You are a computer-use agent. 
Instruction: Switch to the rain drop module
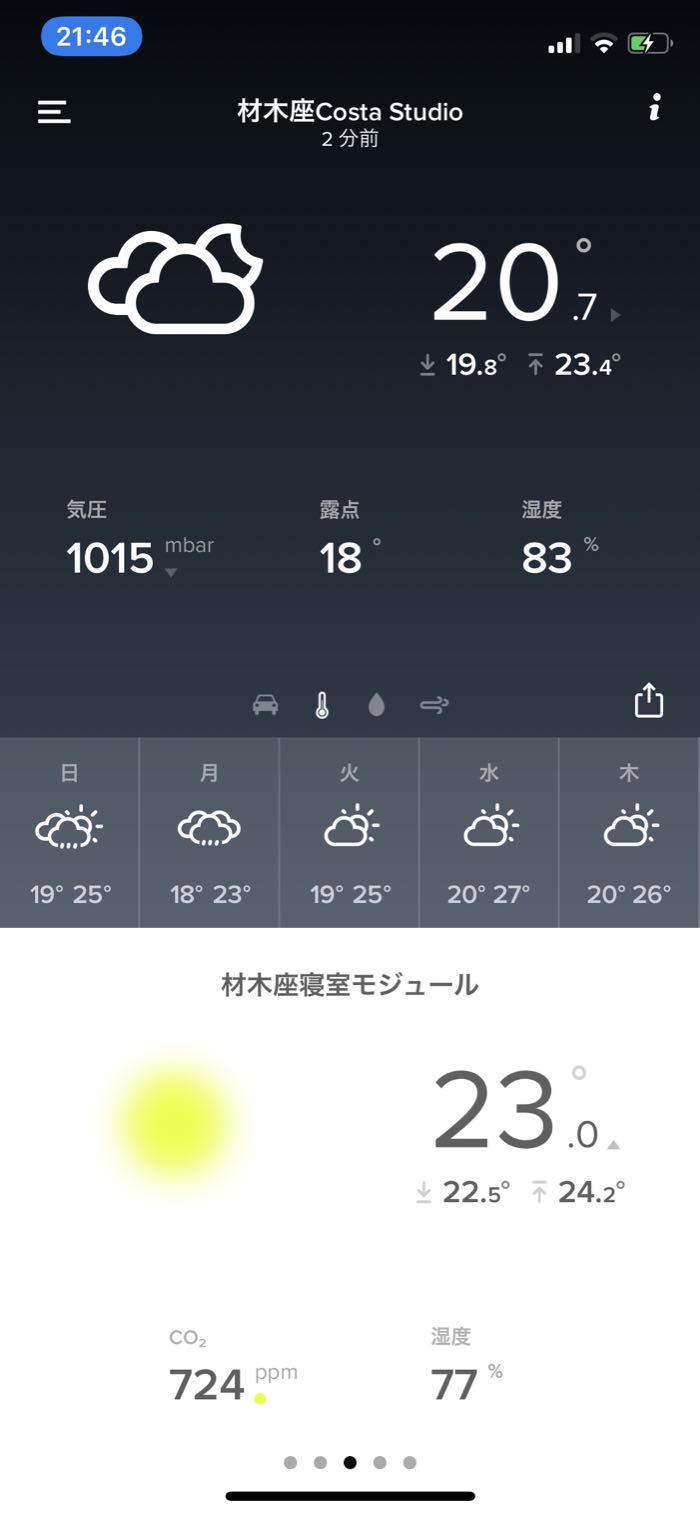[376, 705]
